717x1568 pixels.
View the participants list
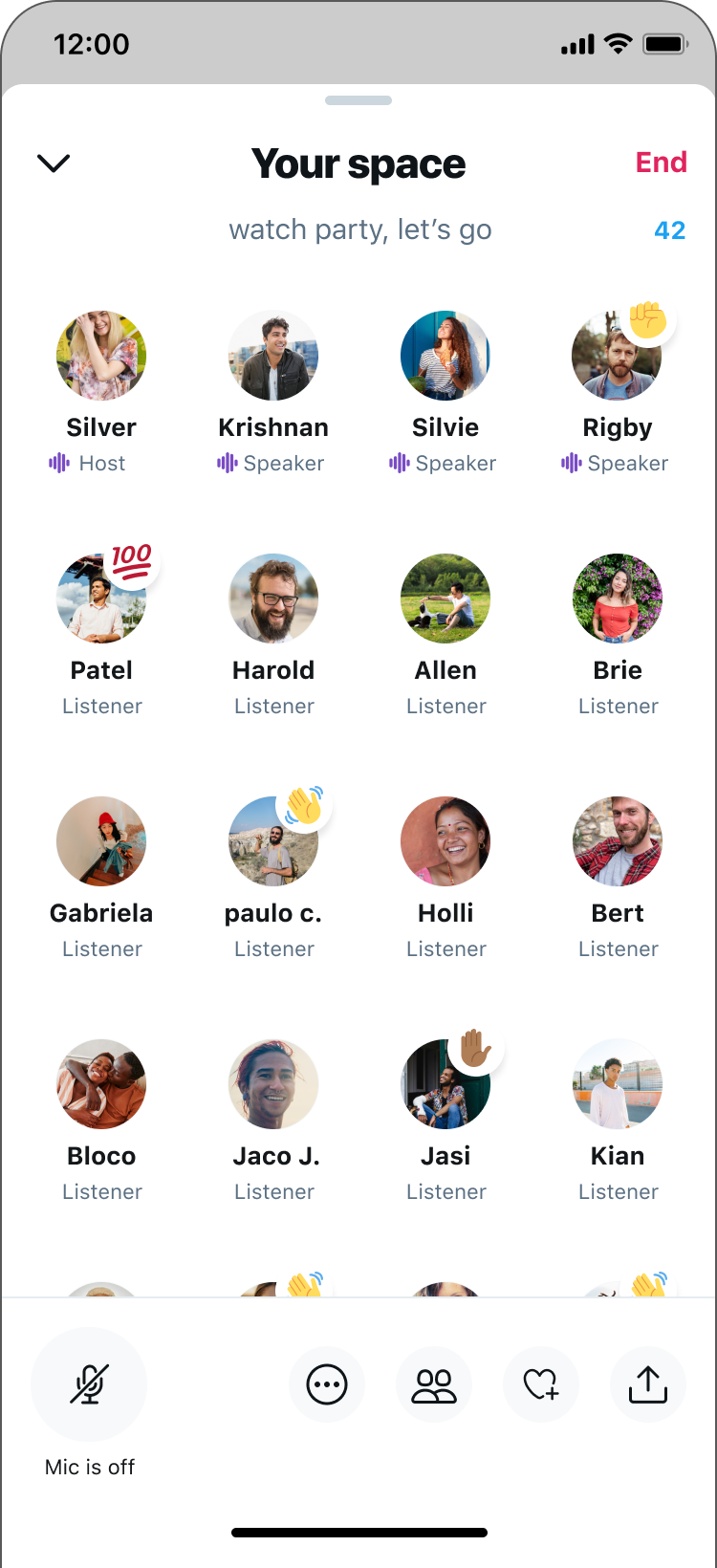[434, 1384]
